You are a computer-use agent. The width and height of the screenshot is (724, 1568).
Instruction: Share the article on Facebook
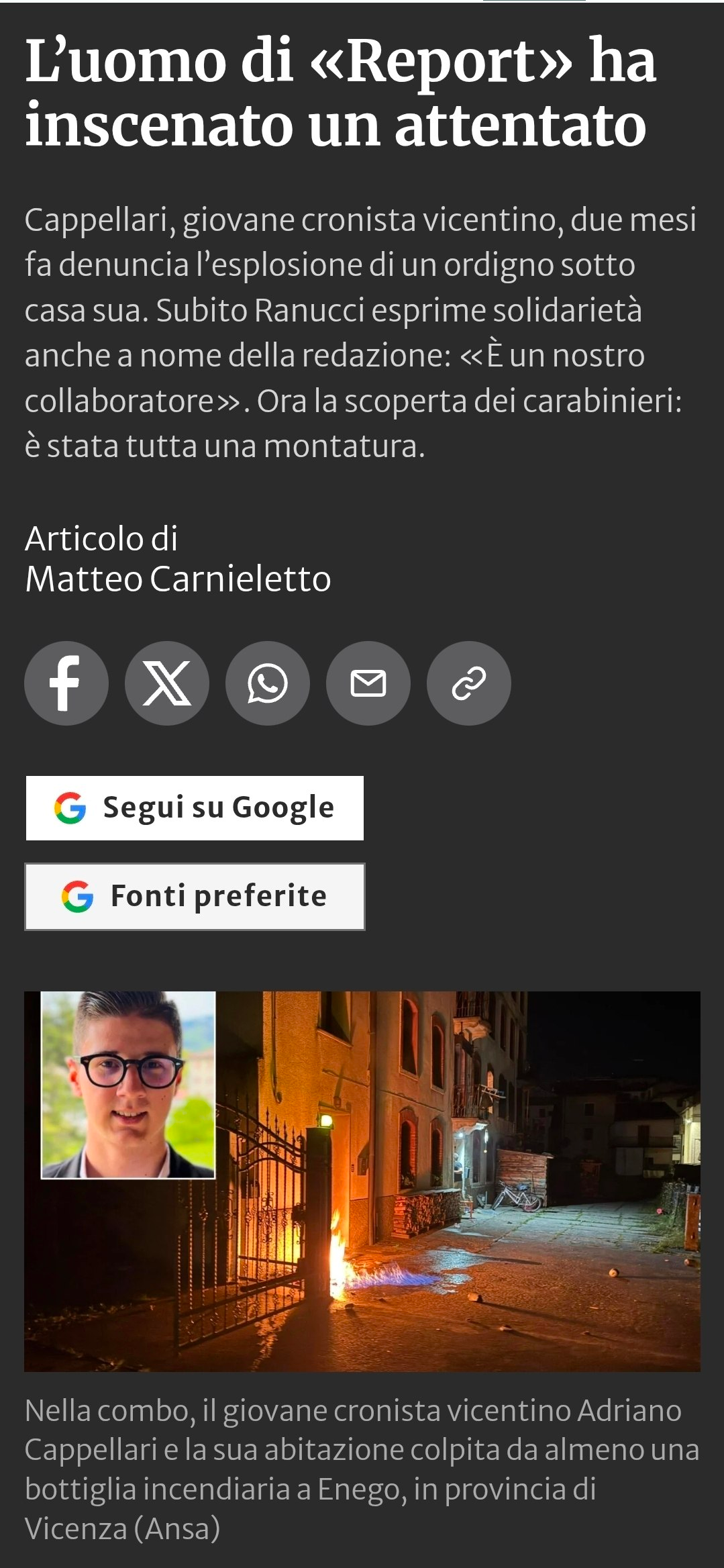pos(66,683)
